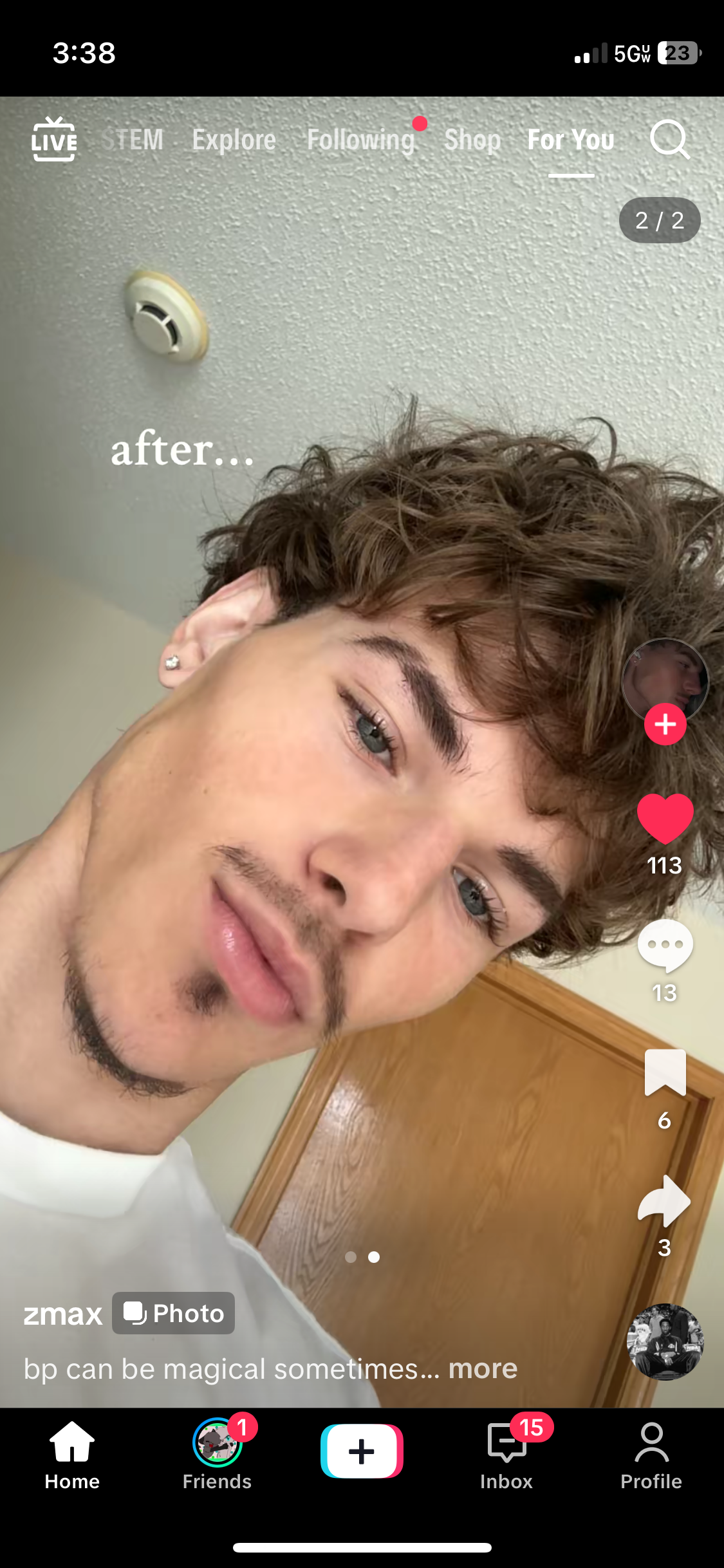Open the spinning sound disc
The image size is (724, 1568).
[665, 1342]
